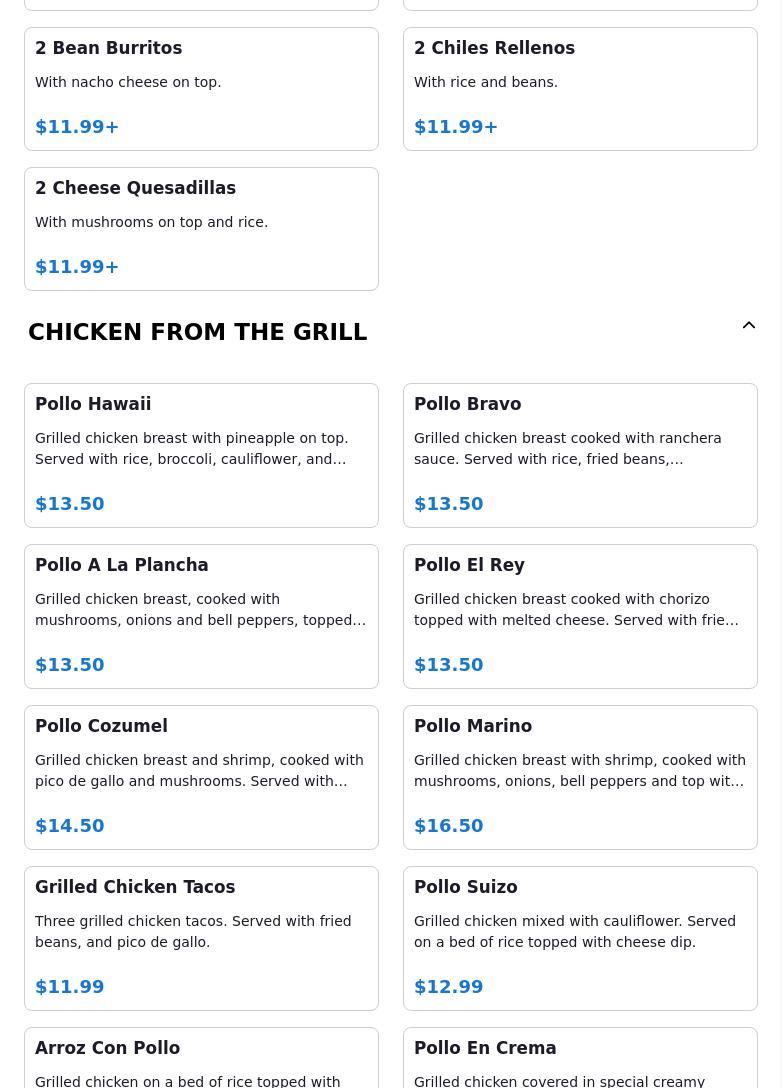Select the 2 Chiles Rellenos dish

point(580,89)
